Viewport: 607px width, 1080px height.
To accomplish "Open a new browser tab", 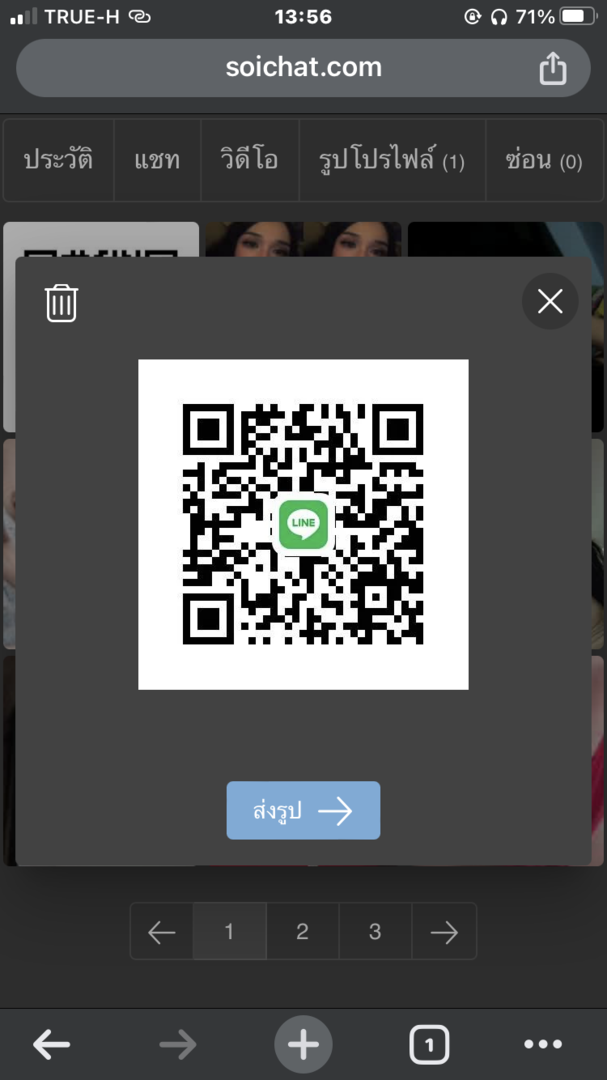I will [303, 1045].
